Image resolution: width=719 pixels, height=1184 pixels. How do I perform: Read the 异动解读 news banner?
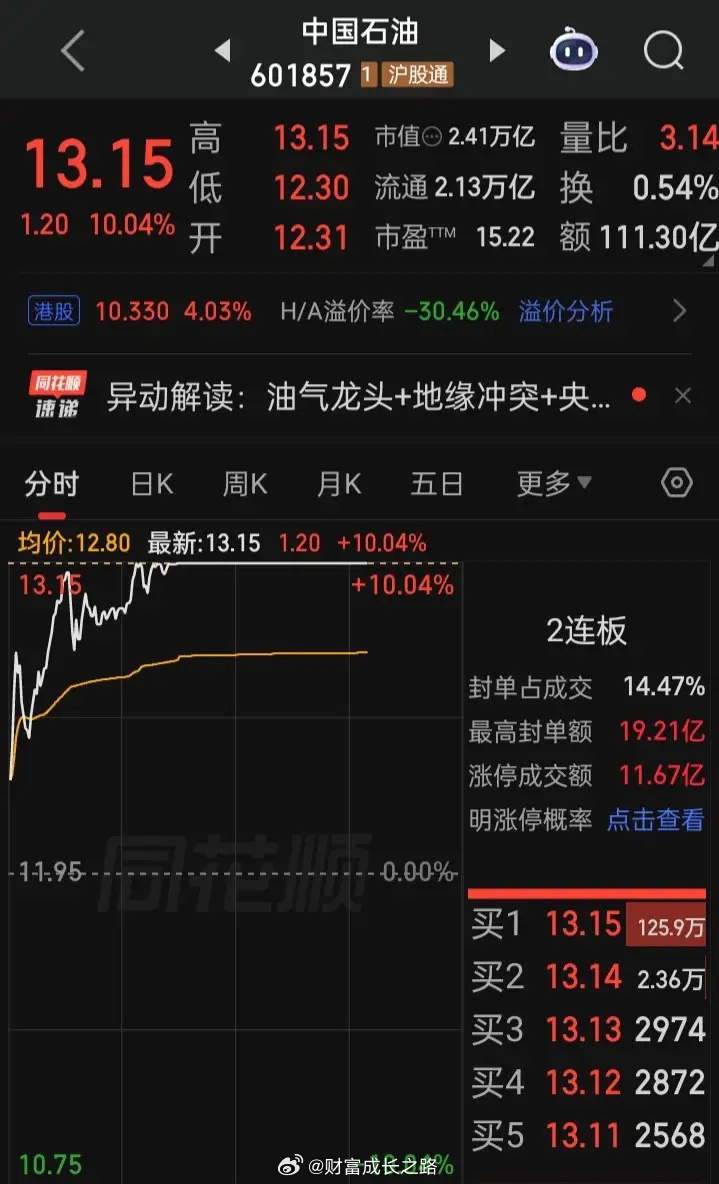(358, 397)
